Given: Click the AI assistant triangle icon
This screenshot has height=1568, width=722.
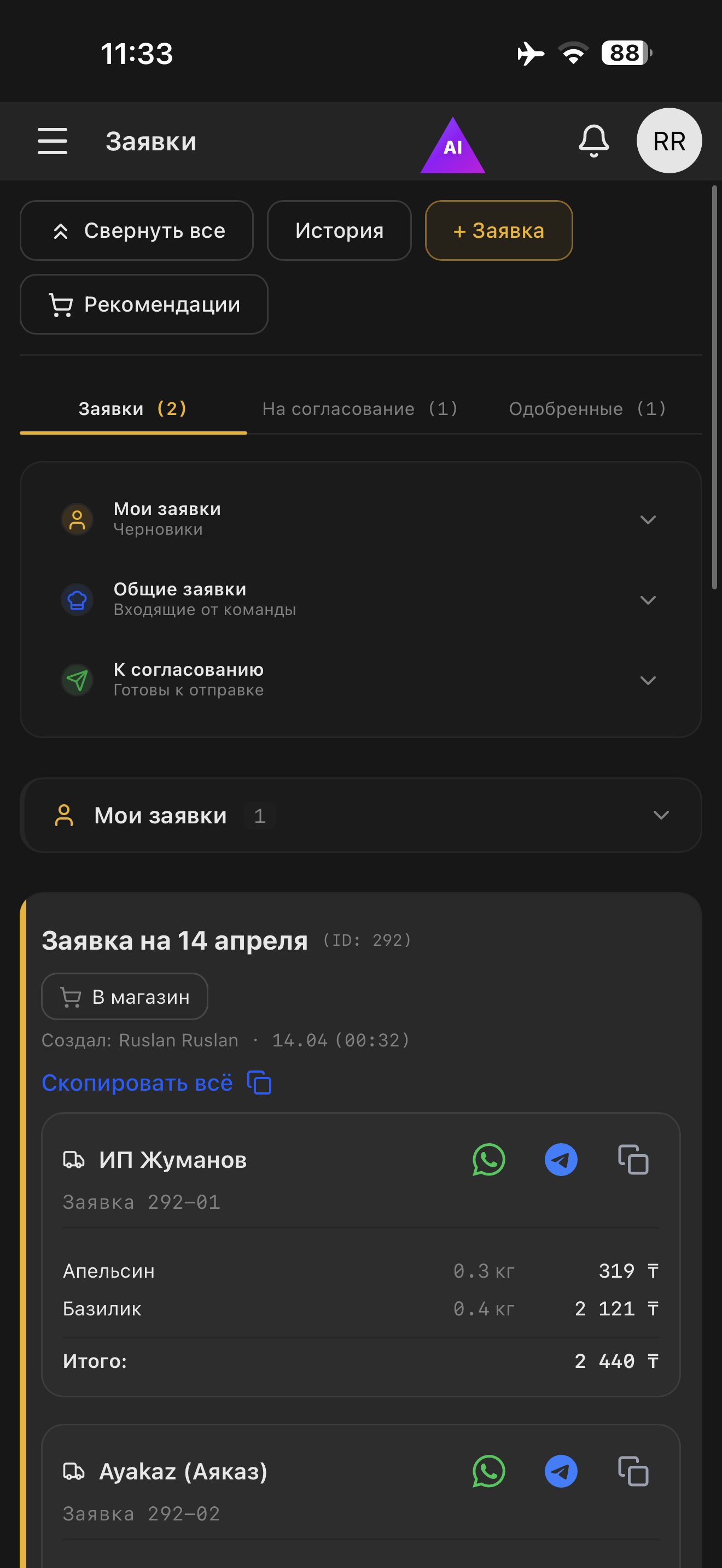Looking at the screenshot, I should (x=452, y=145).
